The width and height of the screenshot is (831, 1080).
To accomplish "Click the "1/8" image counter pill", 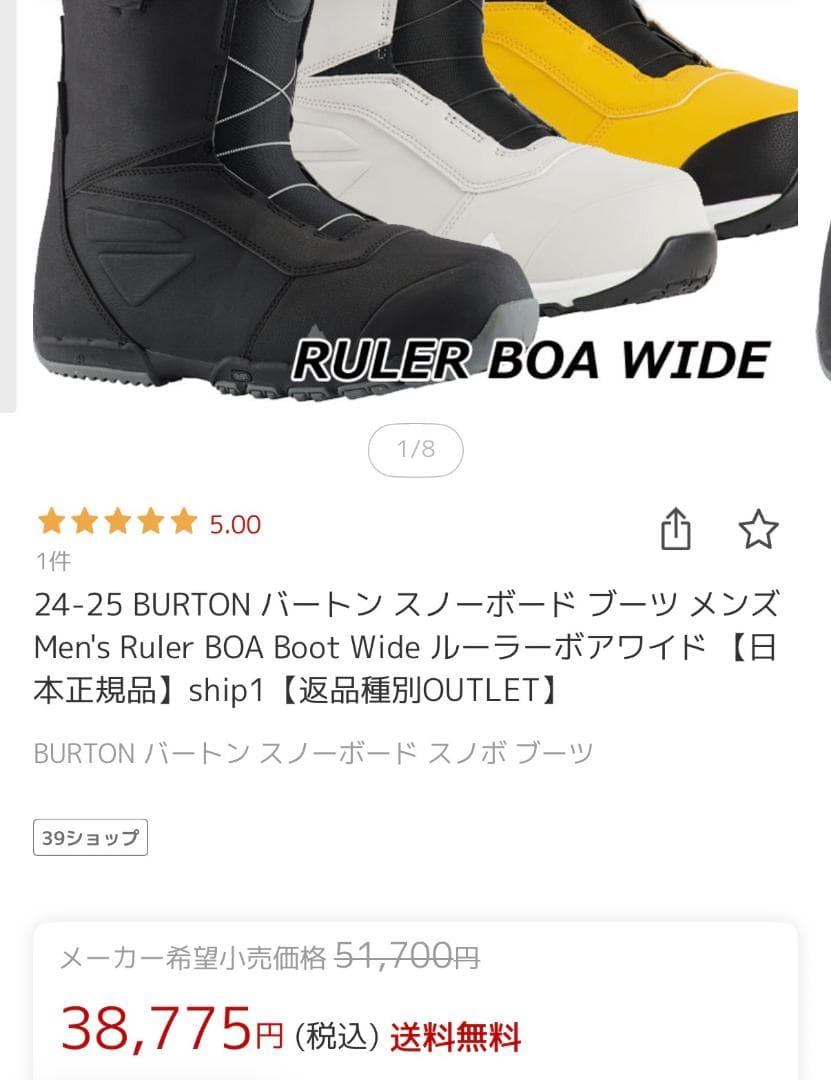I will click(x=415, y=450).
